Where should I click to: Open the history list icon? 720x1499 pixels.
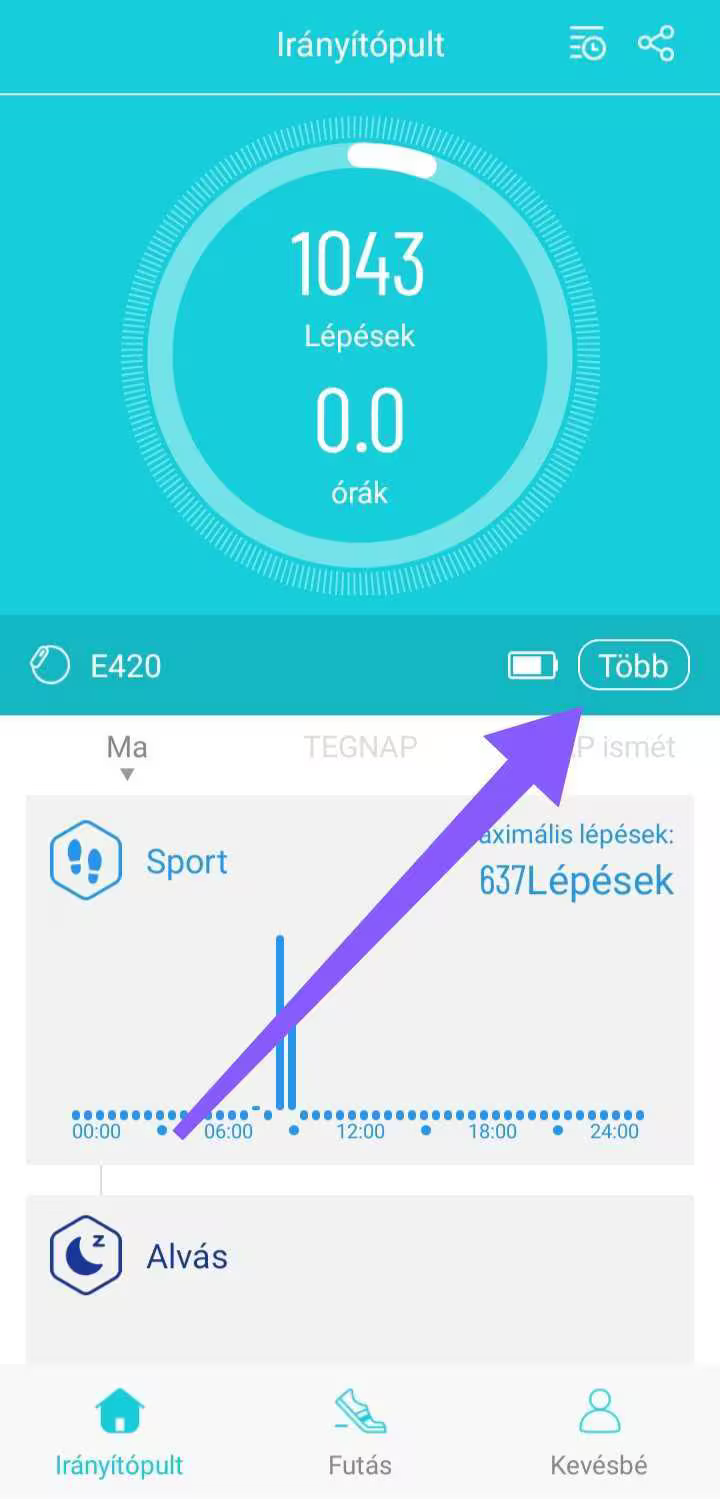588,45
